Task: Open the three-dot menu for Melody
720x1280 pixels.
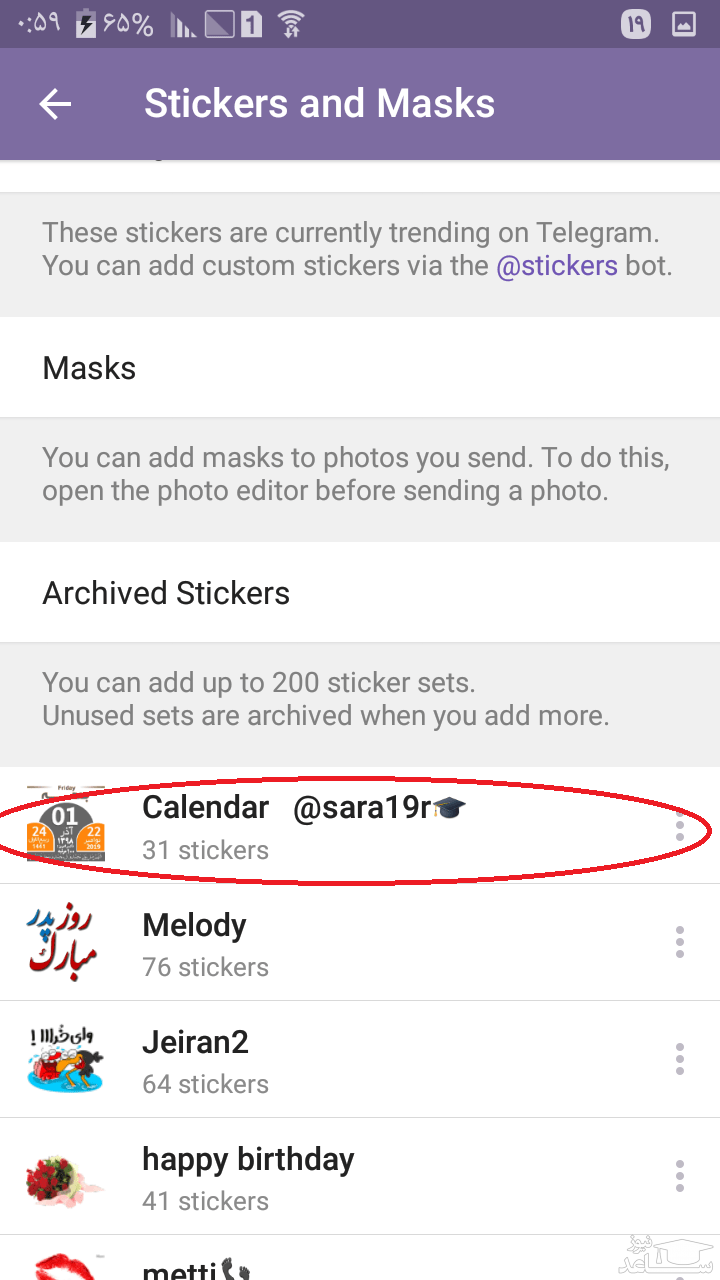Action: coord(679,941)
